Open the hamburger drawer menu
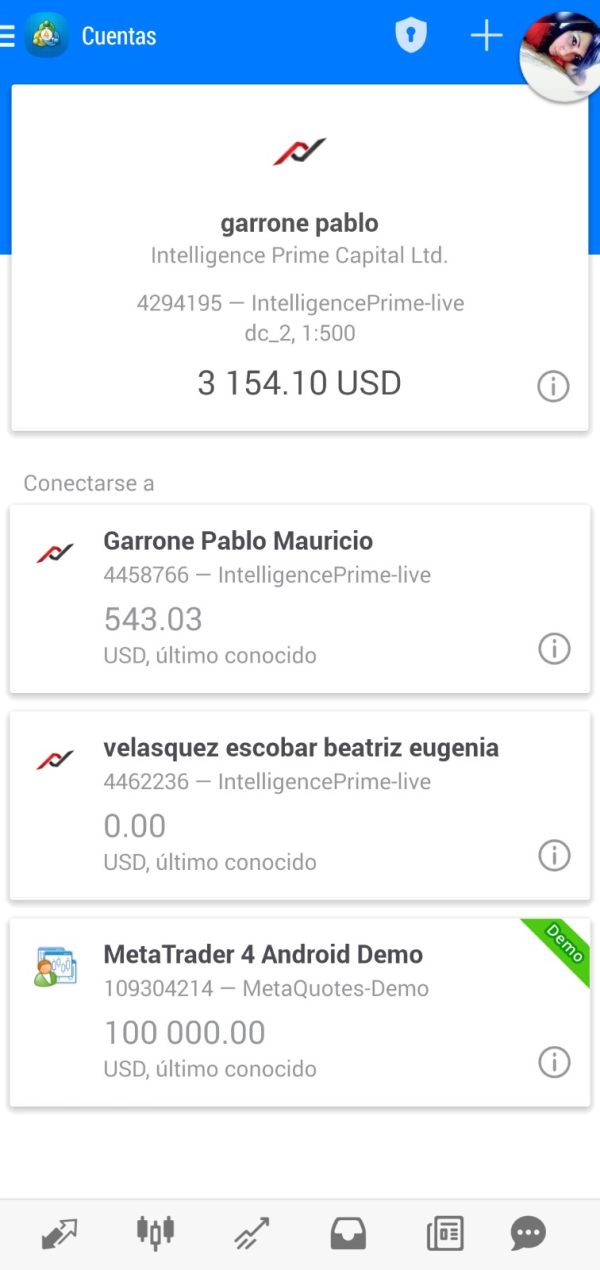 point(8,36)
